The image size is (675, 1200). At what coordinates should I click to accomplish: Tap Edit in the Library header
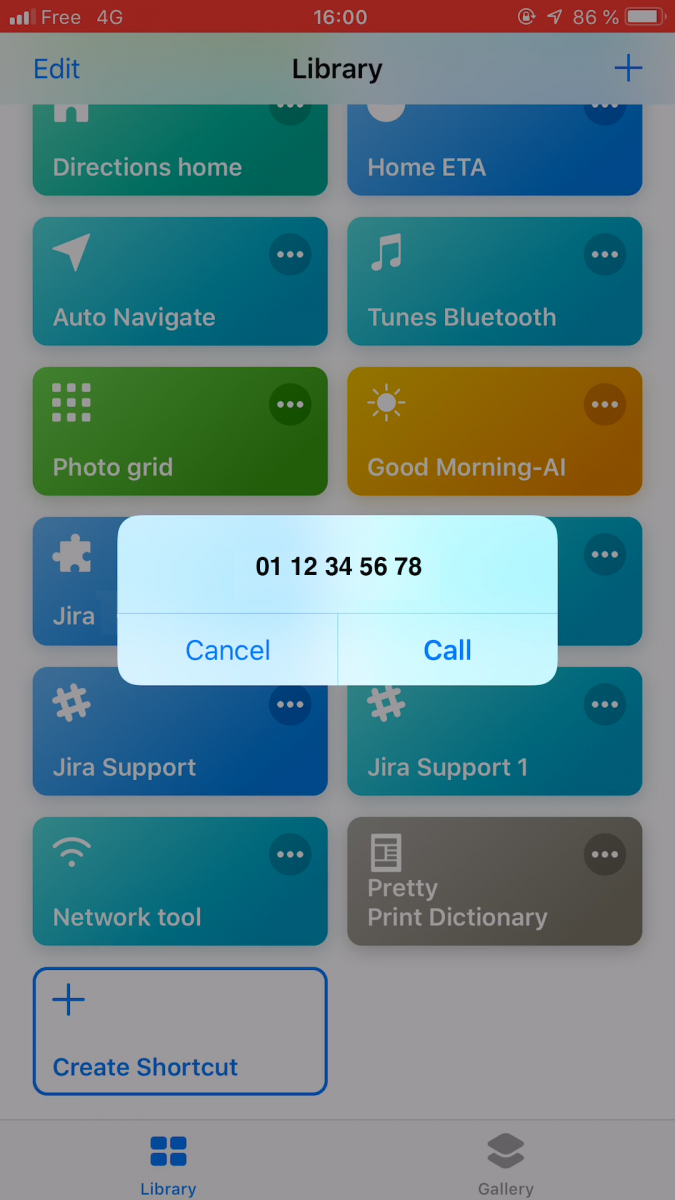57,69
